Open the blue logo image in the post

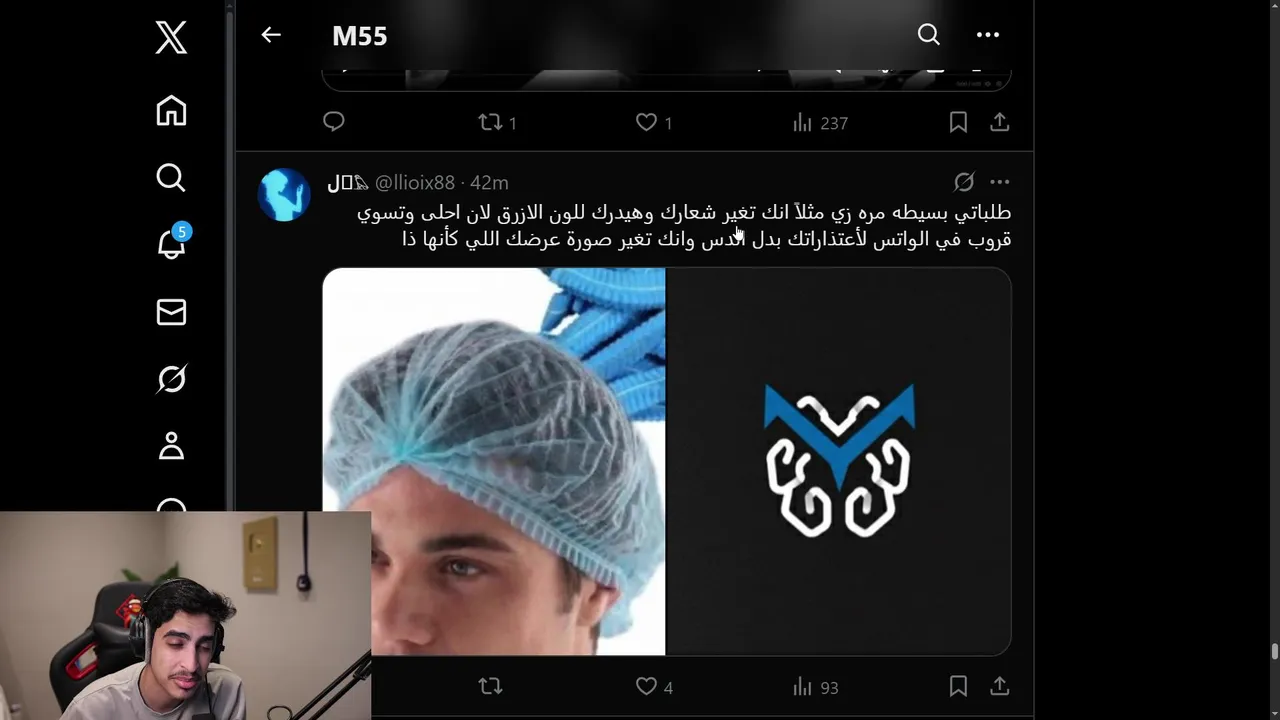coord(838,460)
